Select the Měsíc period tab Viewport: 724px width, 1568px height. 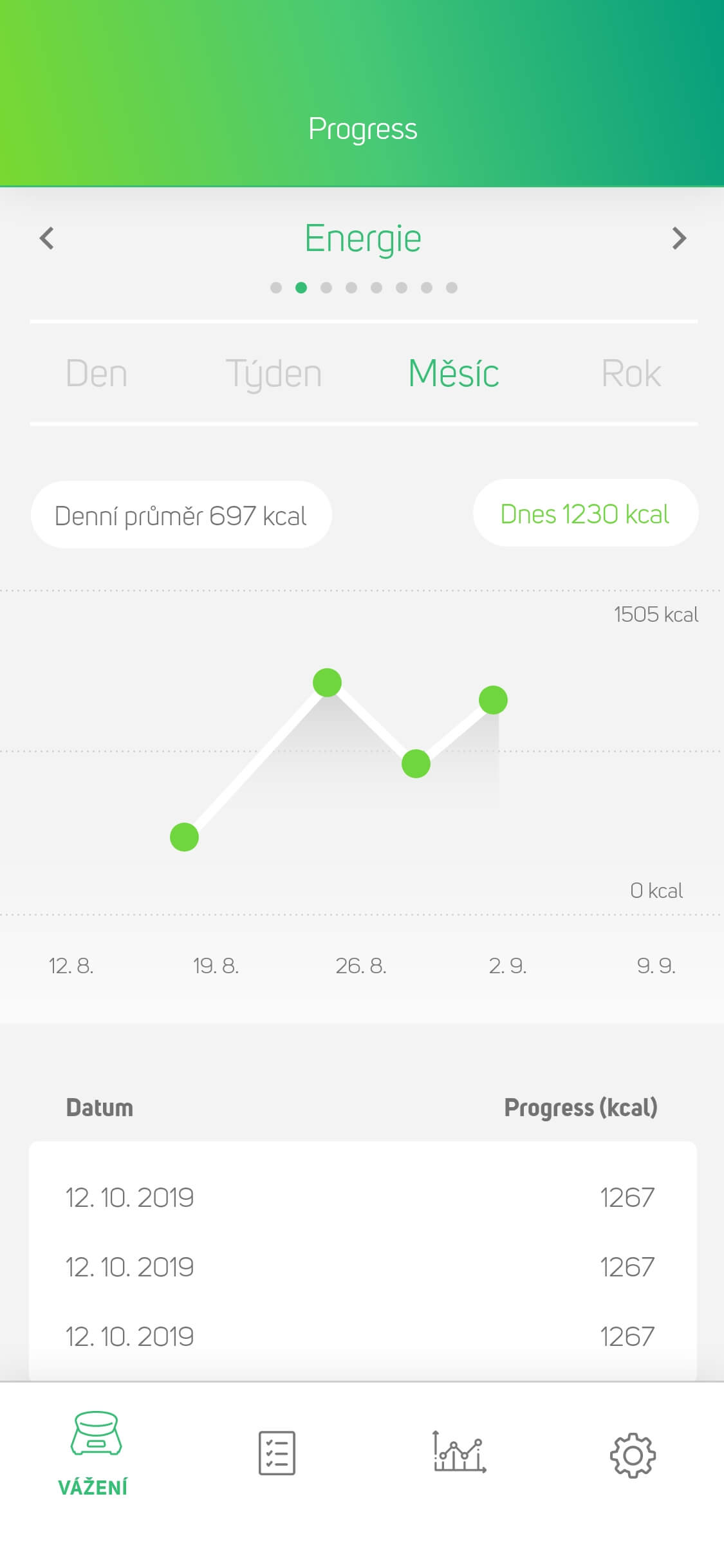click(x=454, y=374)
